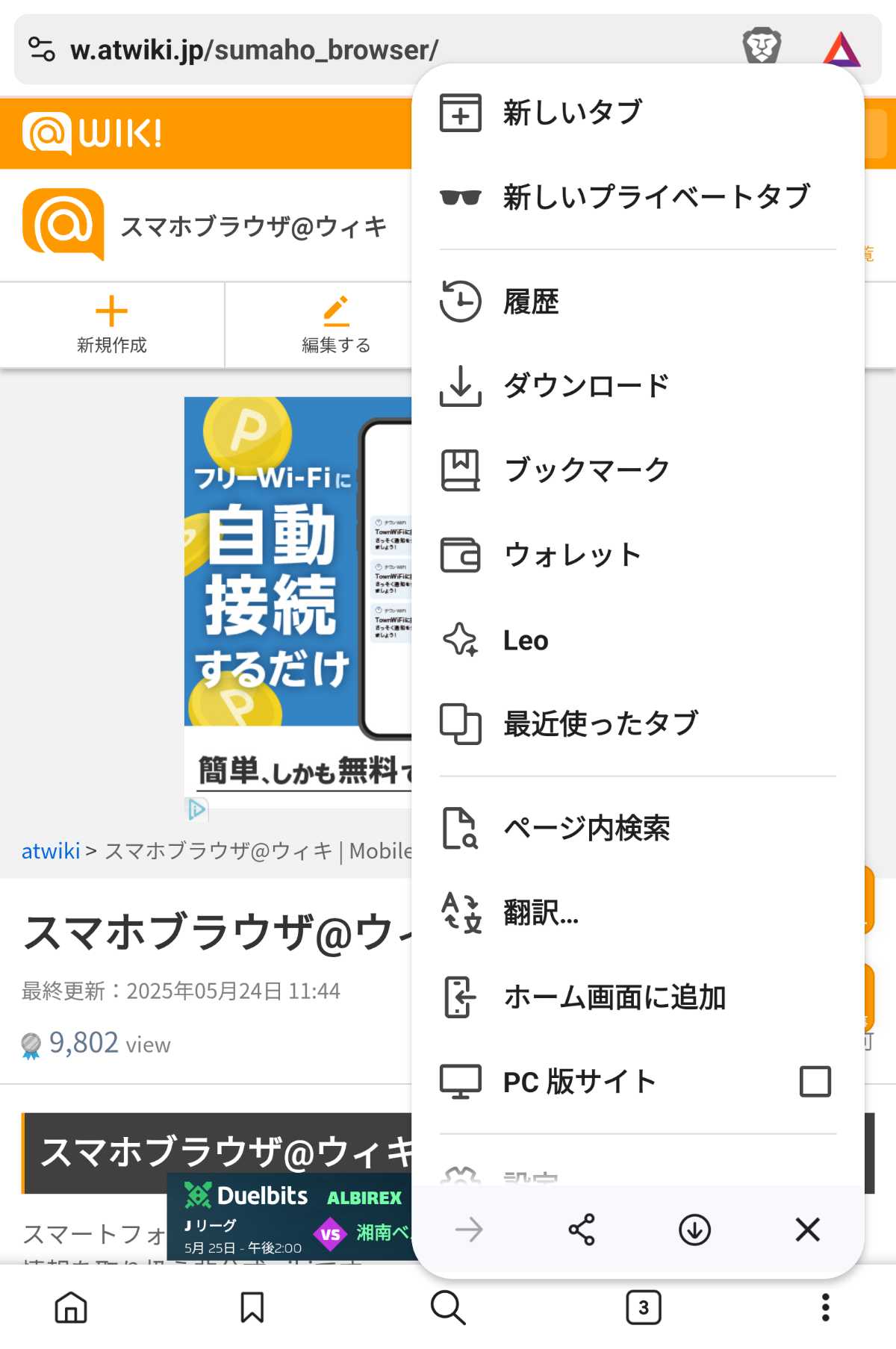This screenshot has width=896, height=1349.
Task: Open the Brave wallet (ウォレット)
Action: [x=571, y=555]
